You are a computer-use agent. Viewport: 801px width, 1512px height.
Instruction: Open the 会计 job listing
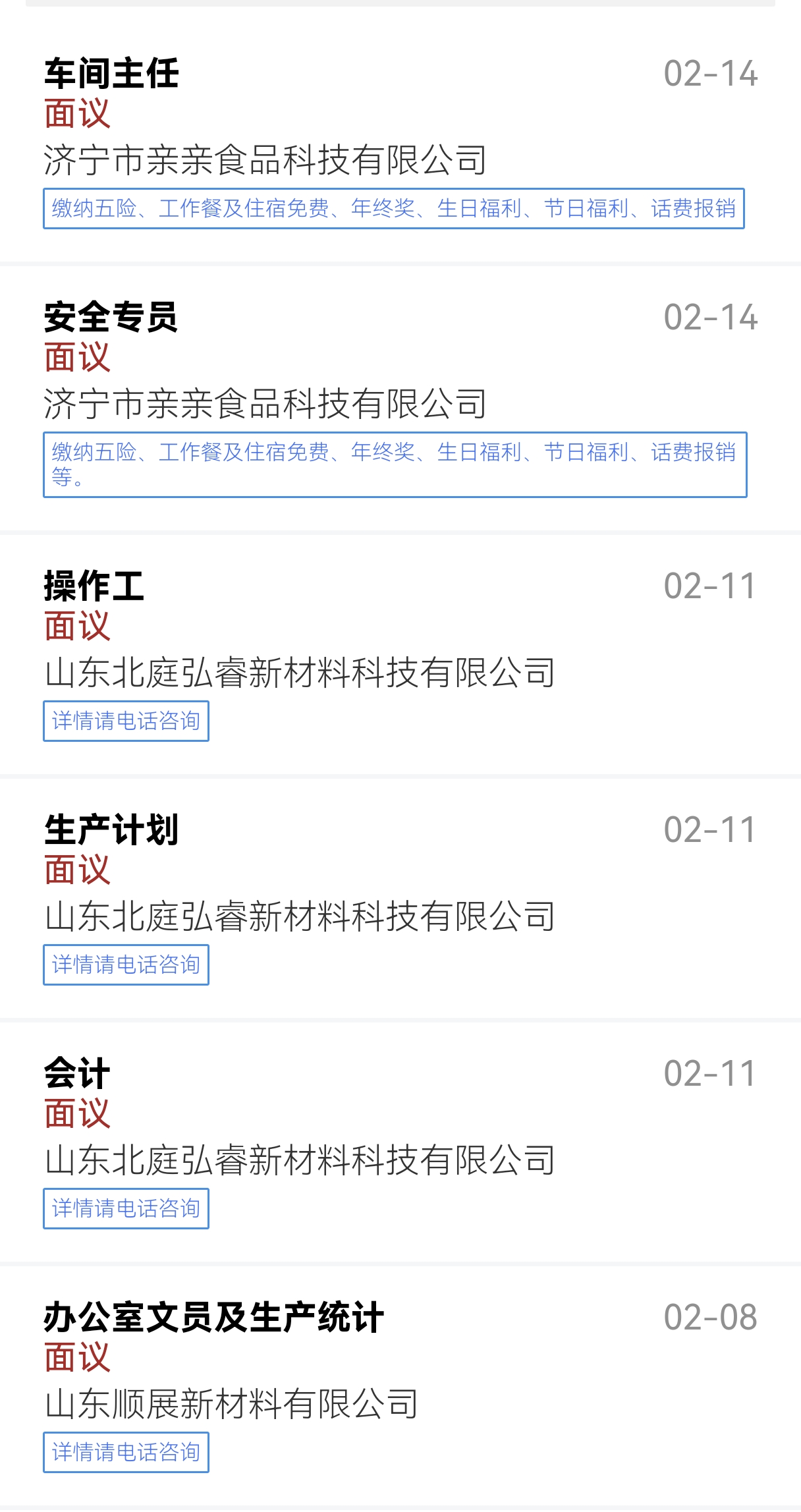click(77, 1074)
